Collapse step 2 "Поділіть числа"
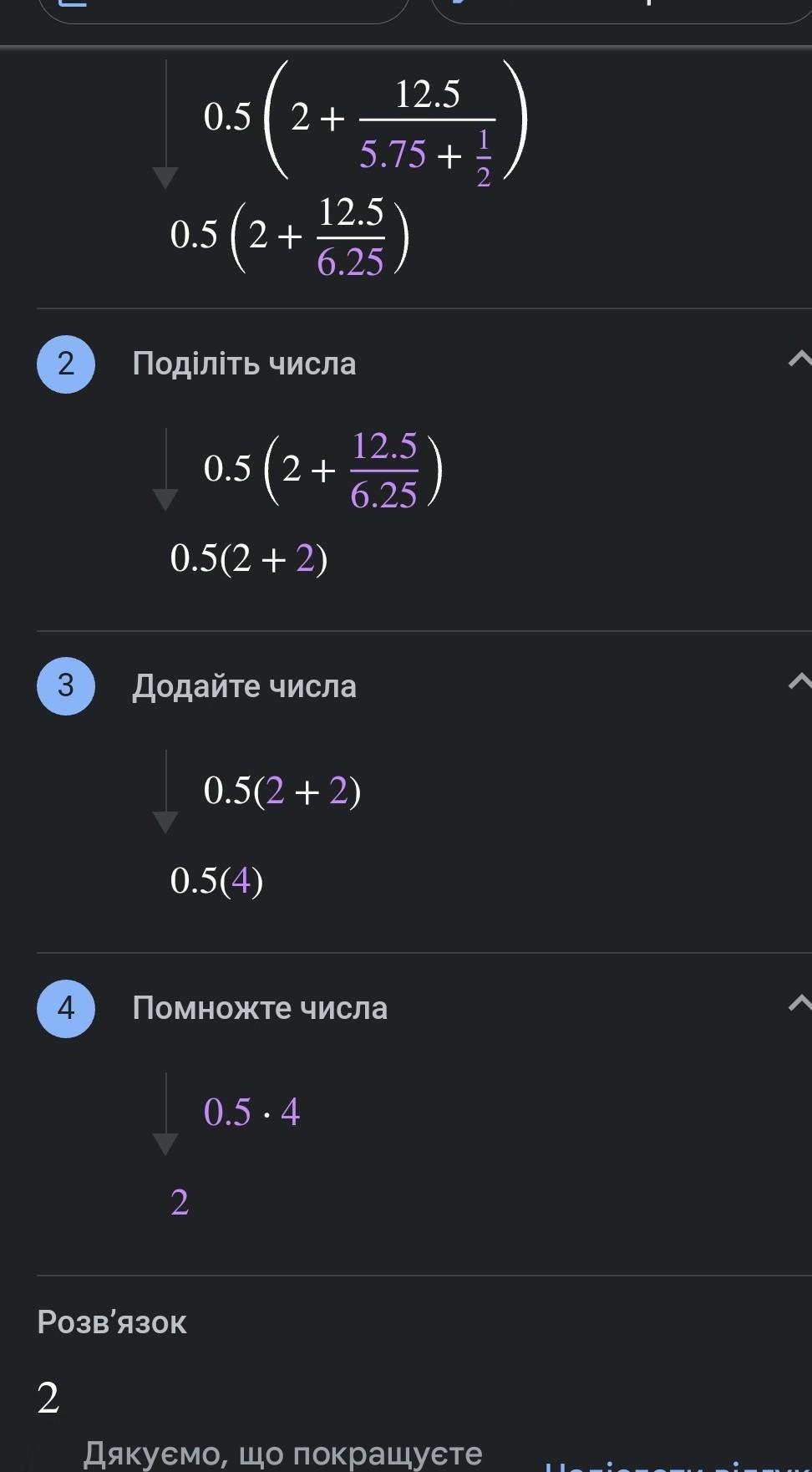Image resolution: width=812 pixels, height=1472 pixels. click(800, 360)
